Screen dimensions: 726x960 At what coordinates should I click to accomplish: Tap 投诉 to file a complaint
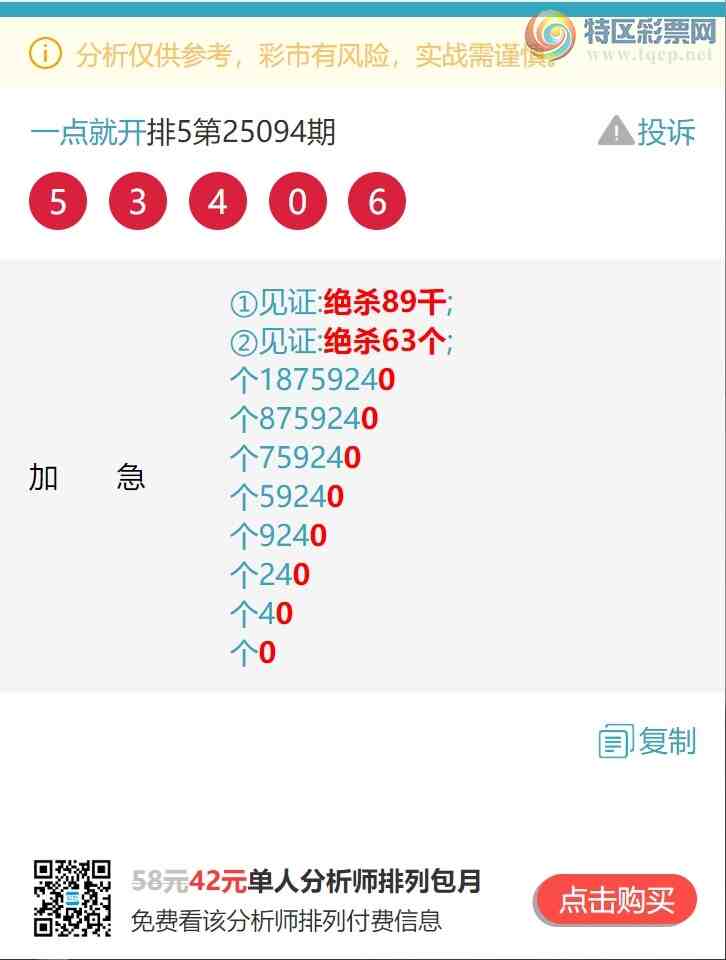click(648, 131)
